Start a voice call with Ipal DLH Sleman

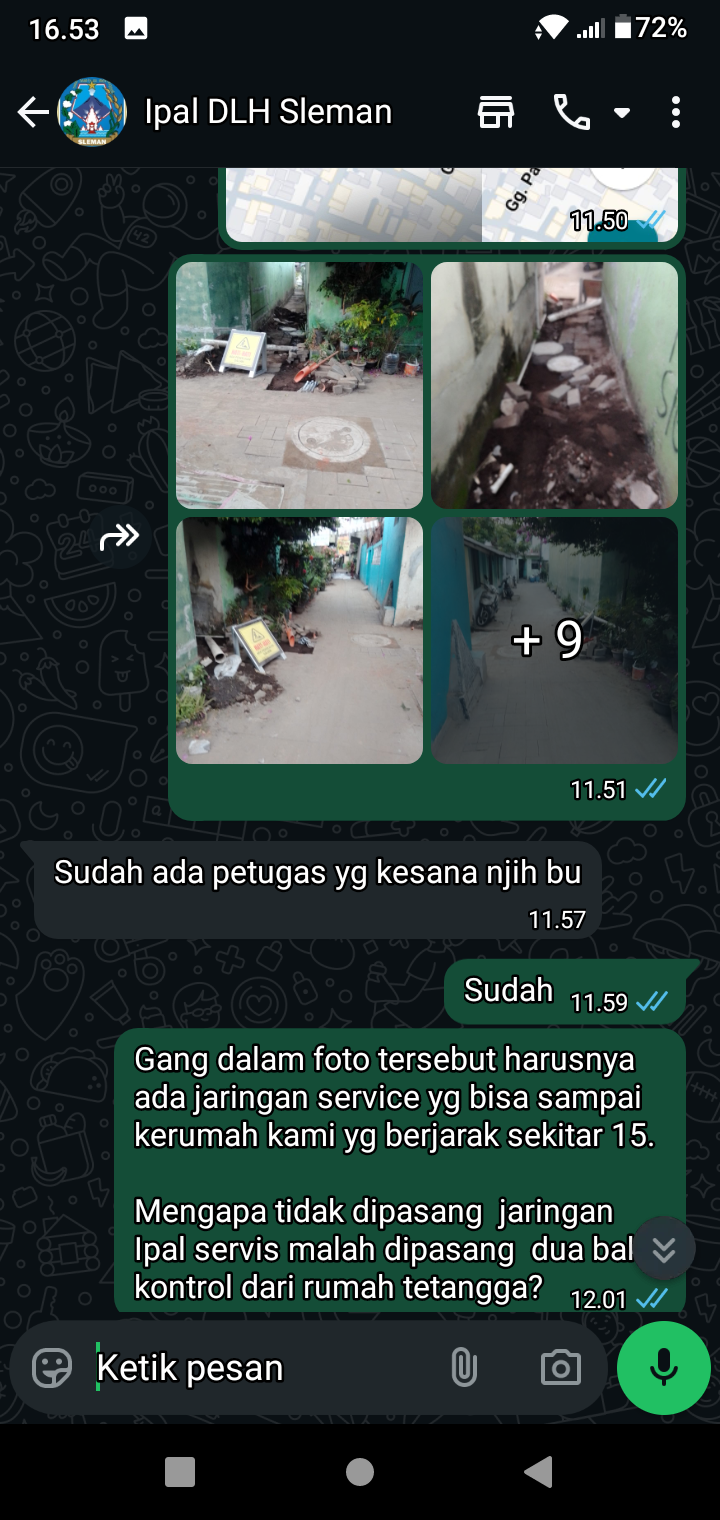[x=571, y=112]
